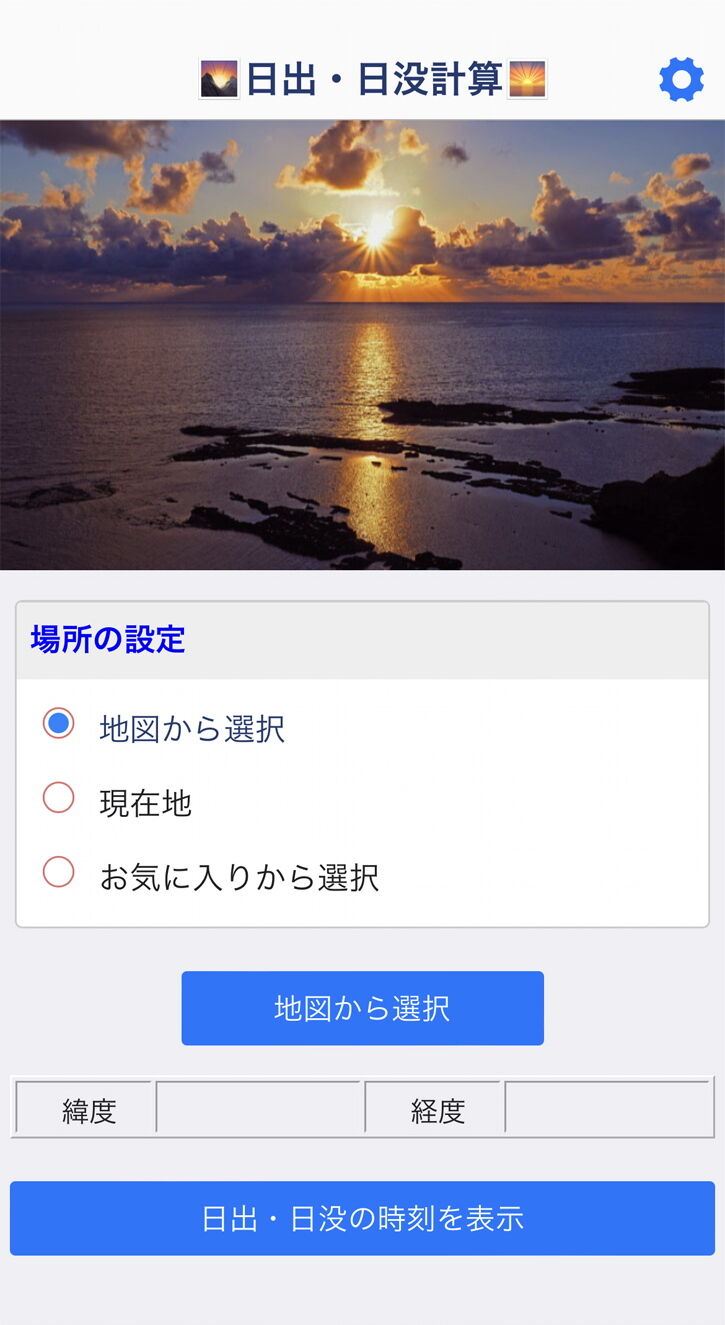The height and width of the screenshot is (1325, 725).
Task: Select お気に入りから選択 radio option
Action: click(x=59, y=873)
